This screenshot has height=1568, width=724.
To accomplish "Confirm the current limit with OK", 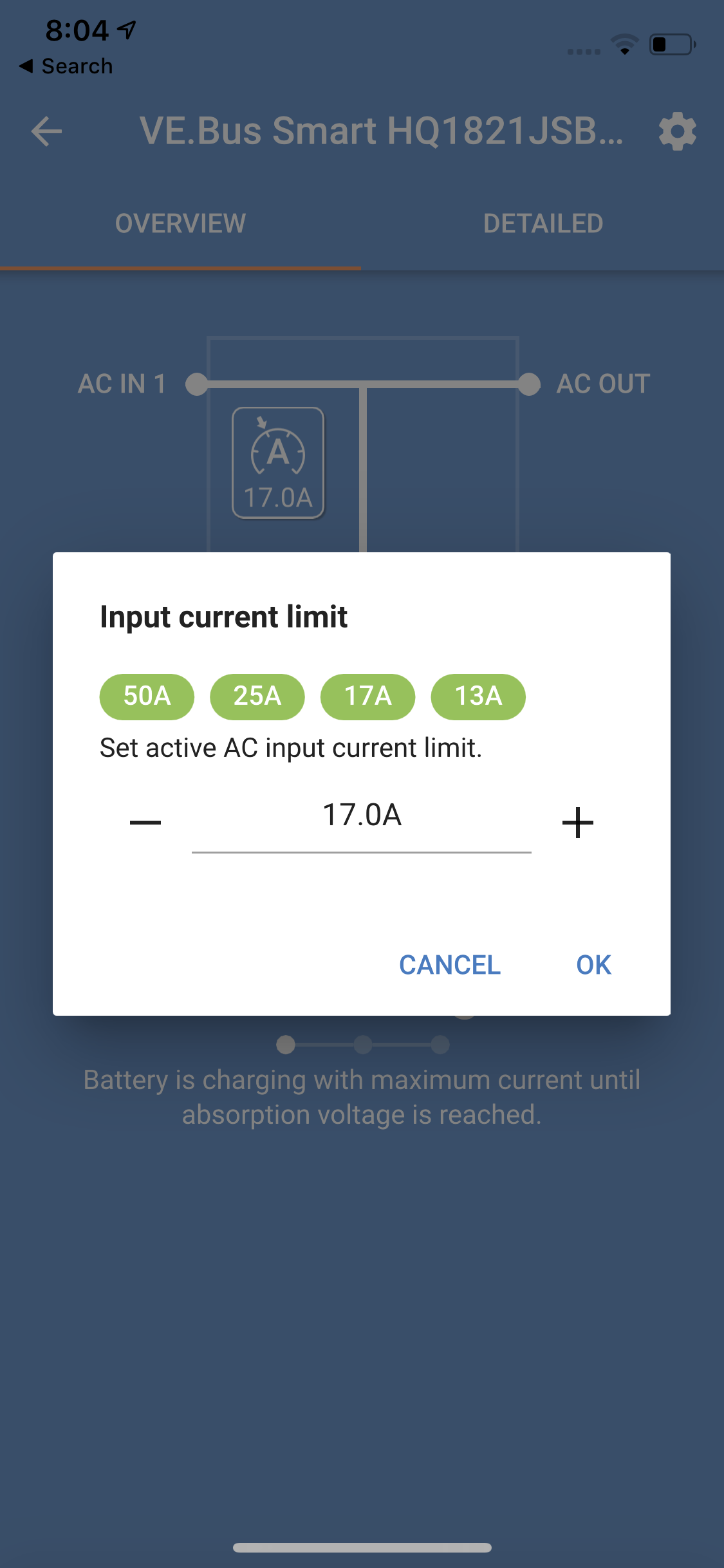I will click(x=593, y=965).
